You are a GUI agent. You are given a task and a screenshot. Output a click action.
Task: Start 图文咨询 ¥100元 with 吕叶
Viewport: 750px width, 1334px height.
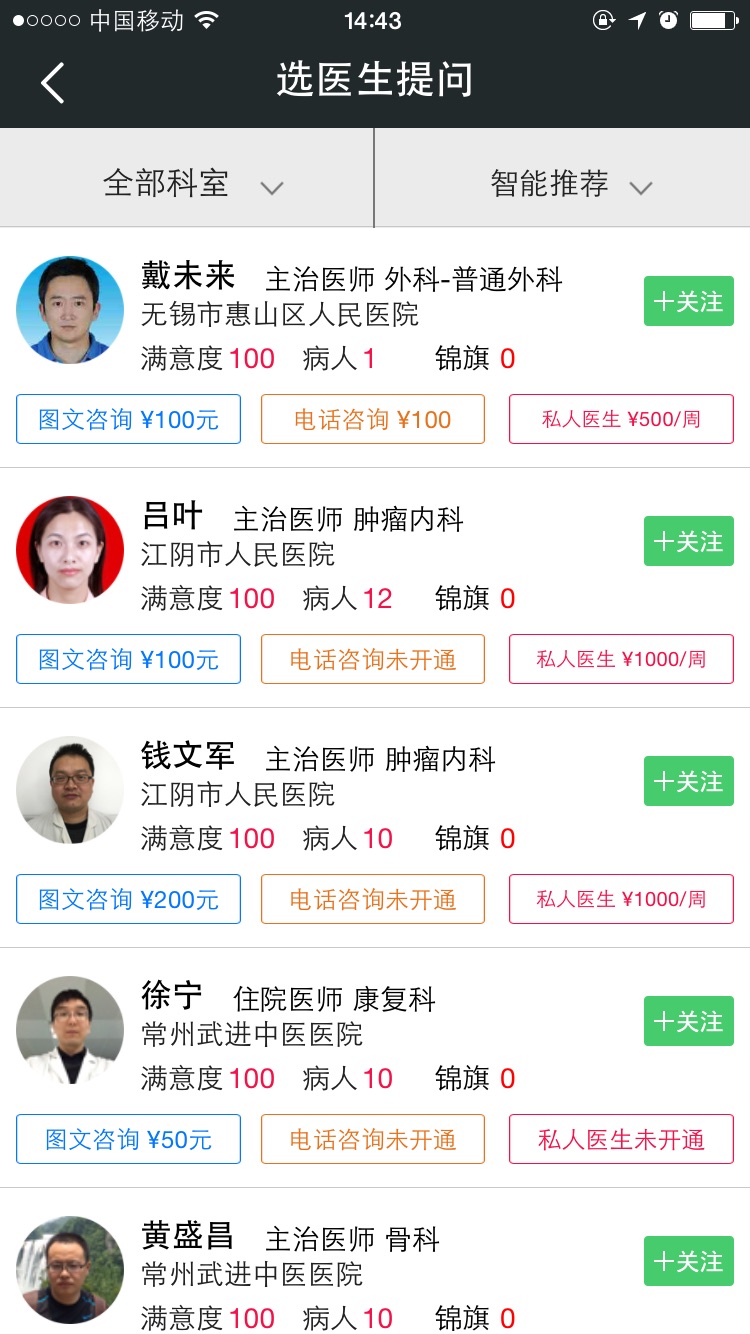coord(128,659)
